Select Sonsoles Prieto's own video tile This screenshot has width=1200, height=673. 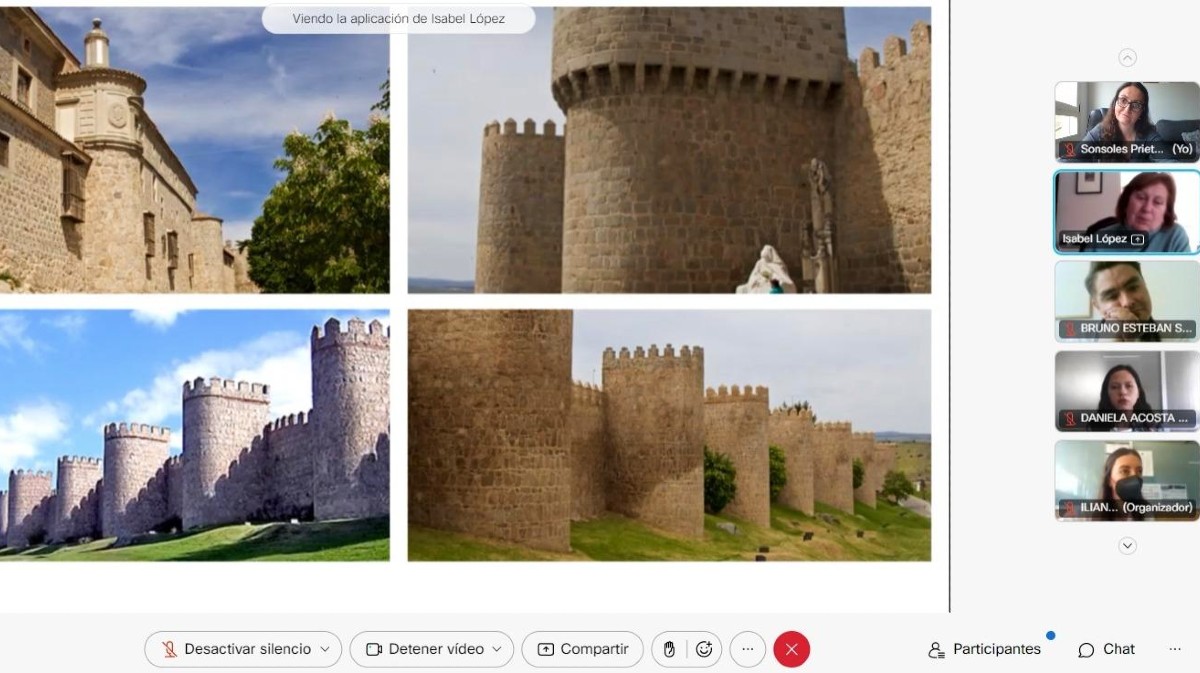(1127, 121)
